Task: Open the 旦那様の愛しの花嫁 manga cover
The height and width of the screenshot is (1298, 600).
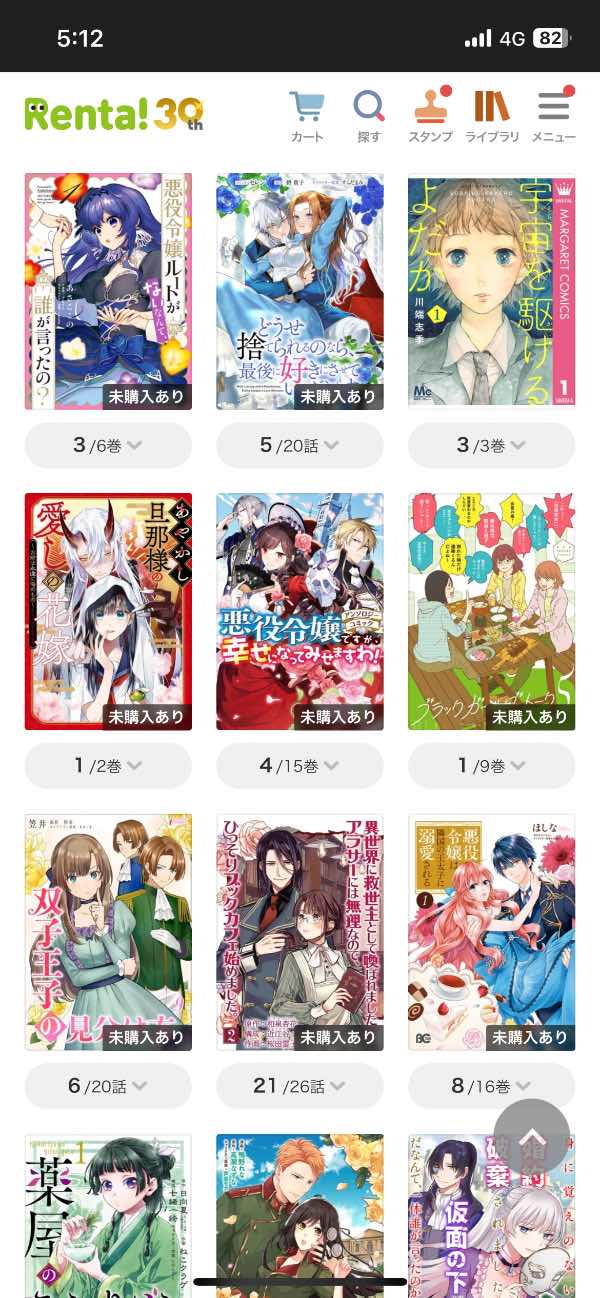Action: pyautogui.click(x=108, y=611)
